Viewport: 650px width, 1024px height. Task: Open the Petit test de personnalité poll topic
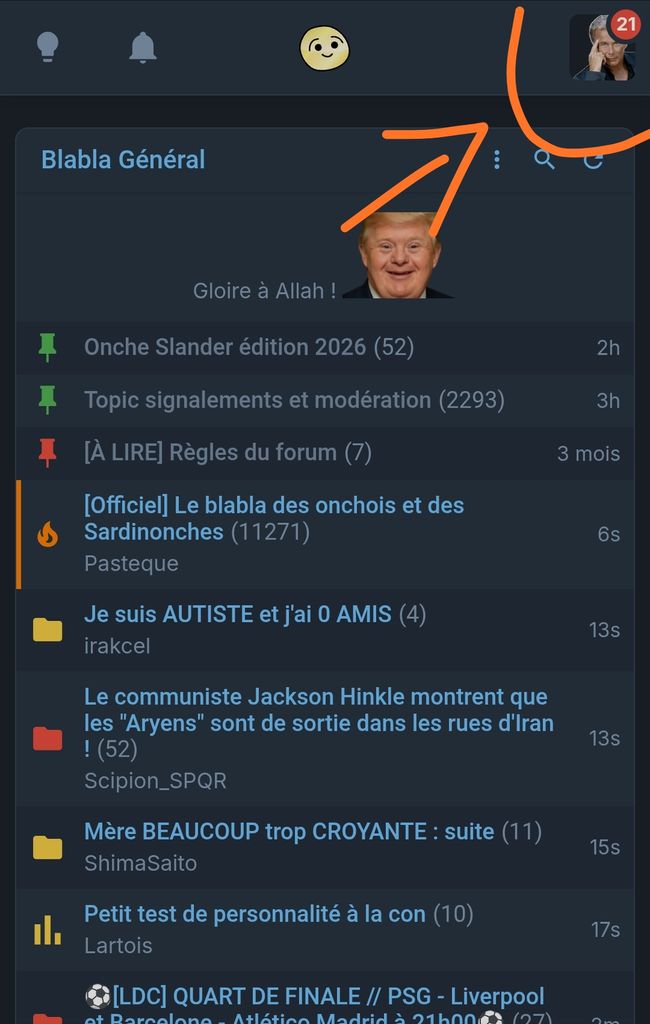[254, 913]
